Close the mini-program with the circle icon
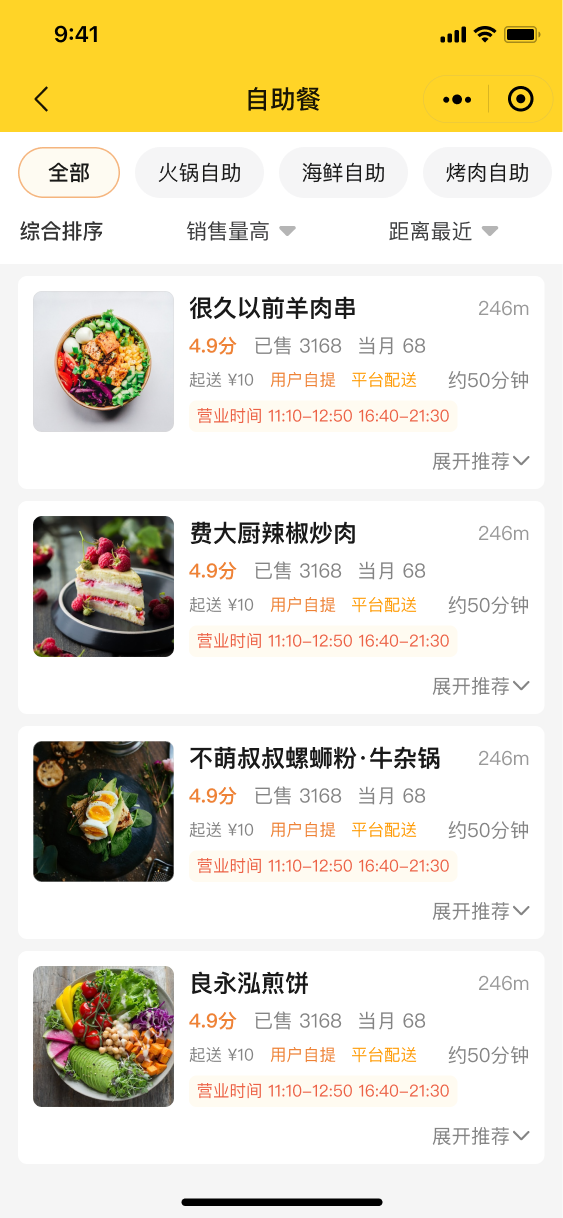 coord(520,99)
